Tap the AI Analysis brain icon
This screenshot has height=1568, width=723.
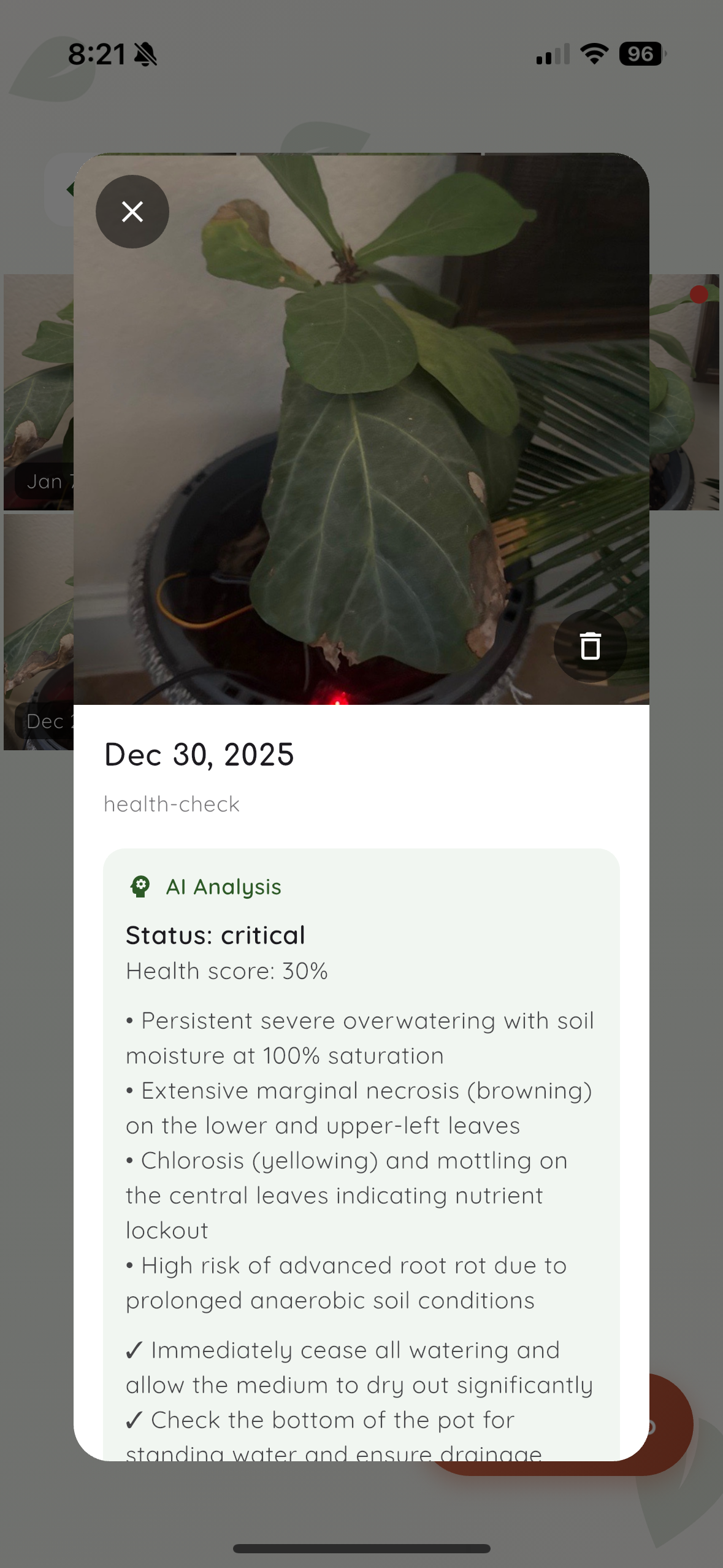tap(141, 886)
